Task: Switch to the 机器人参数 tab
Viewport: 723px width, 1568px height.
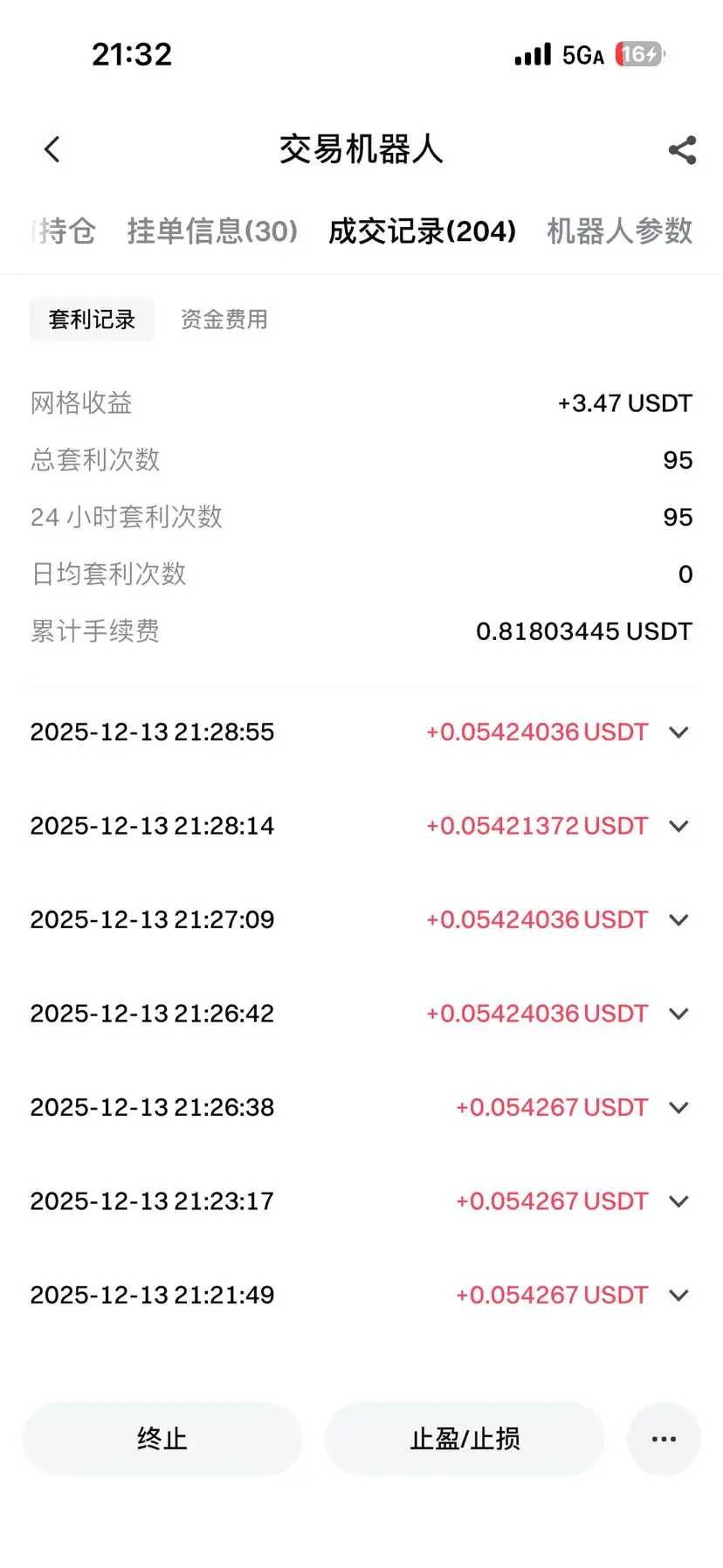Action: (x=620, y=231)
